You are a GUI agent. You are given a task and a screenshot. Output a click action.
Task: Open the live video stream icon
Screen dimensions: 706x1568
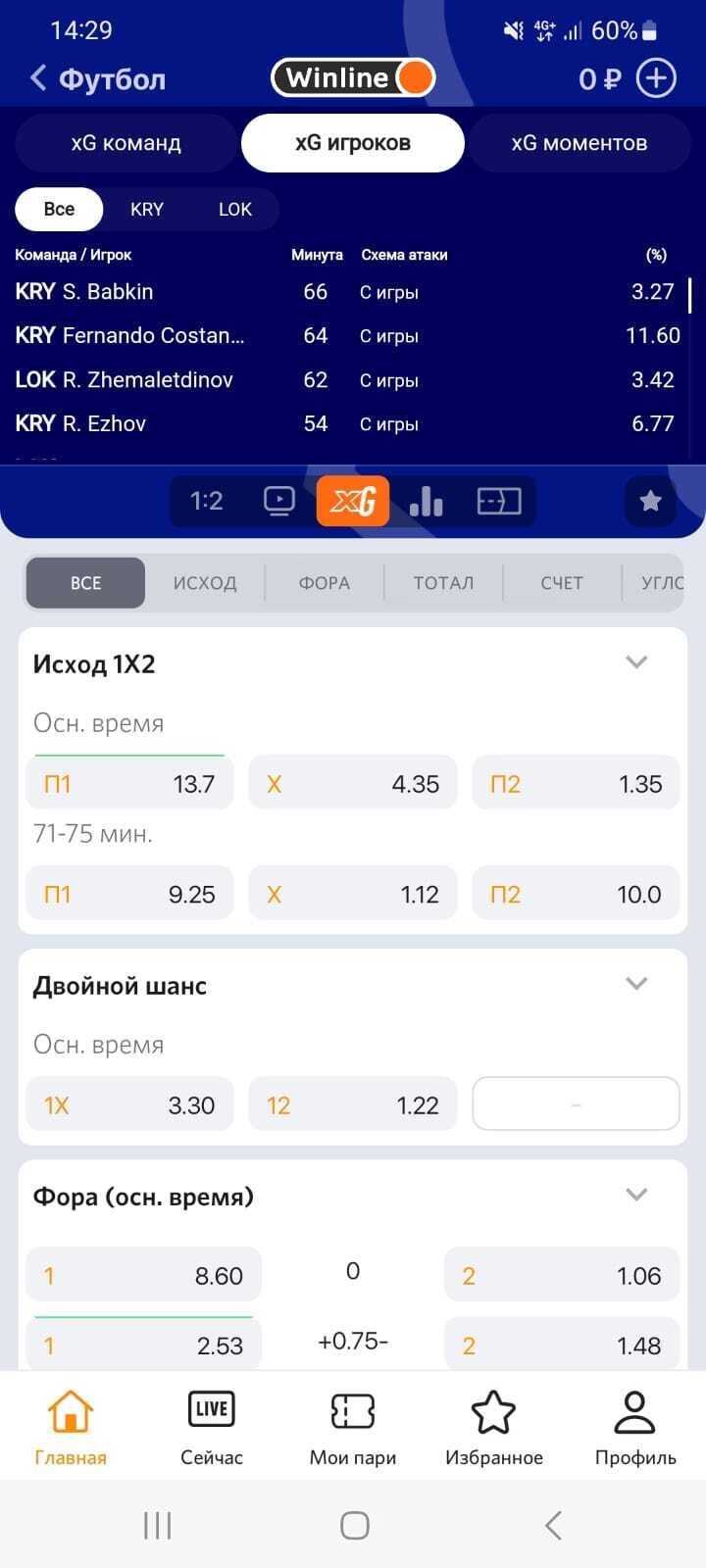[279, 501]
